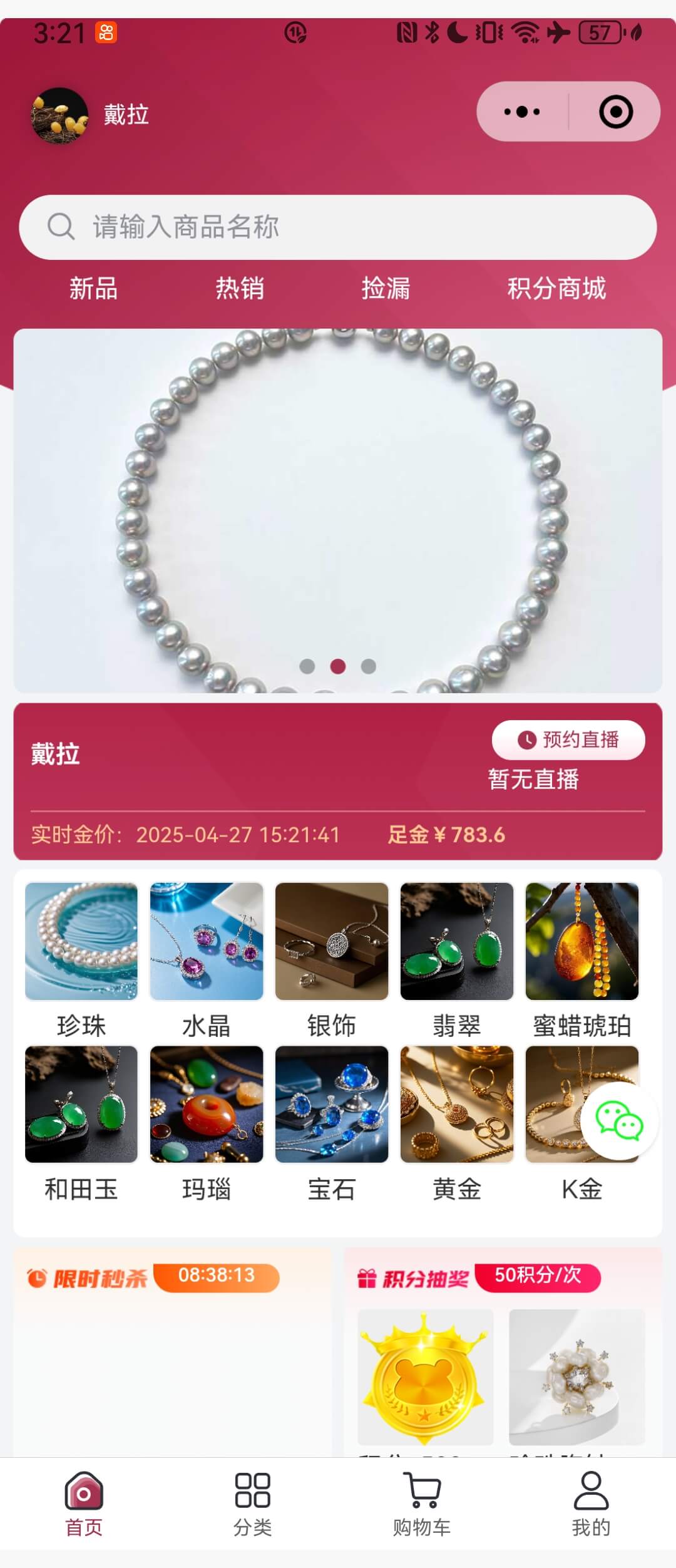Browse the 珍珠 category

coord(81,958)
